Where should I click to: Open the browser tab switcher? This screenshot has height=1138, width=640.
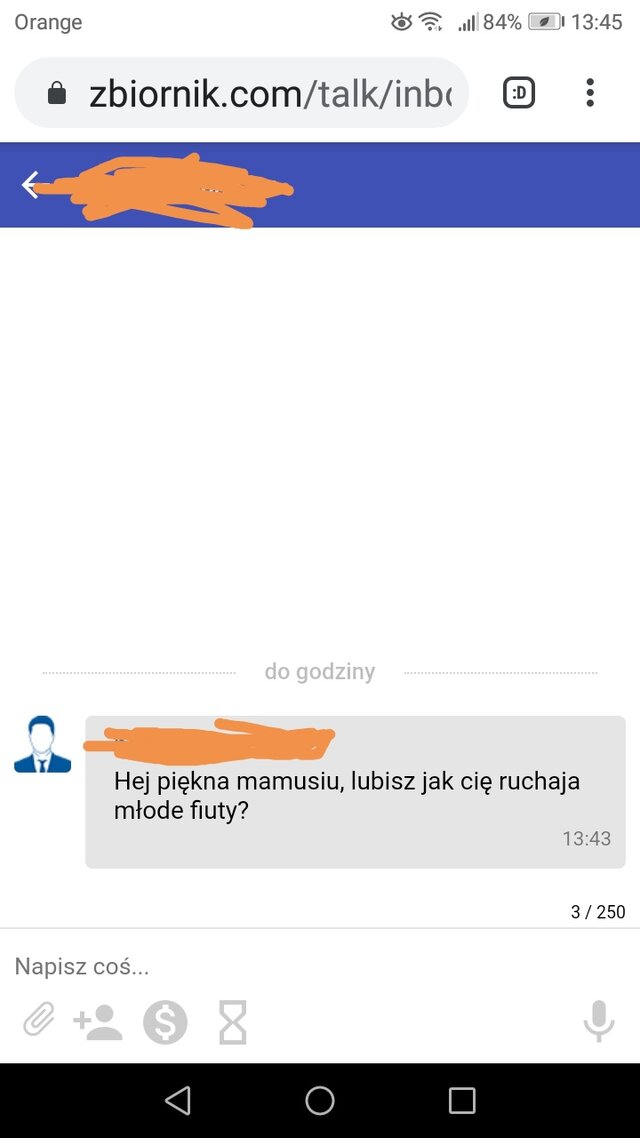tap(518, 94)
